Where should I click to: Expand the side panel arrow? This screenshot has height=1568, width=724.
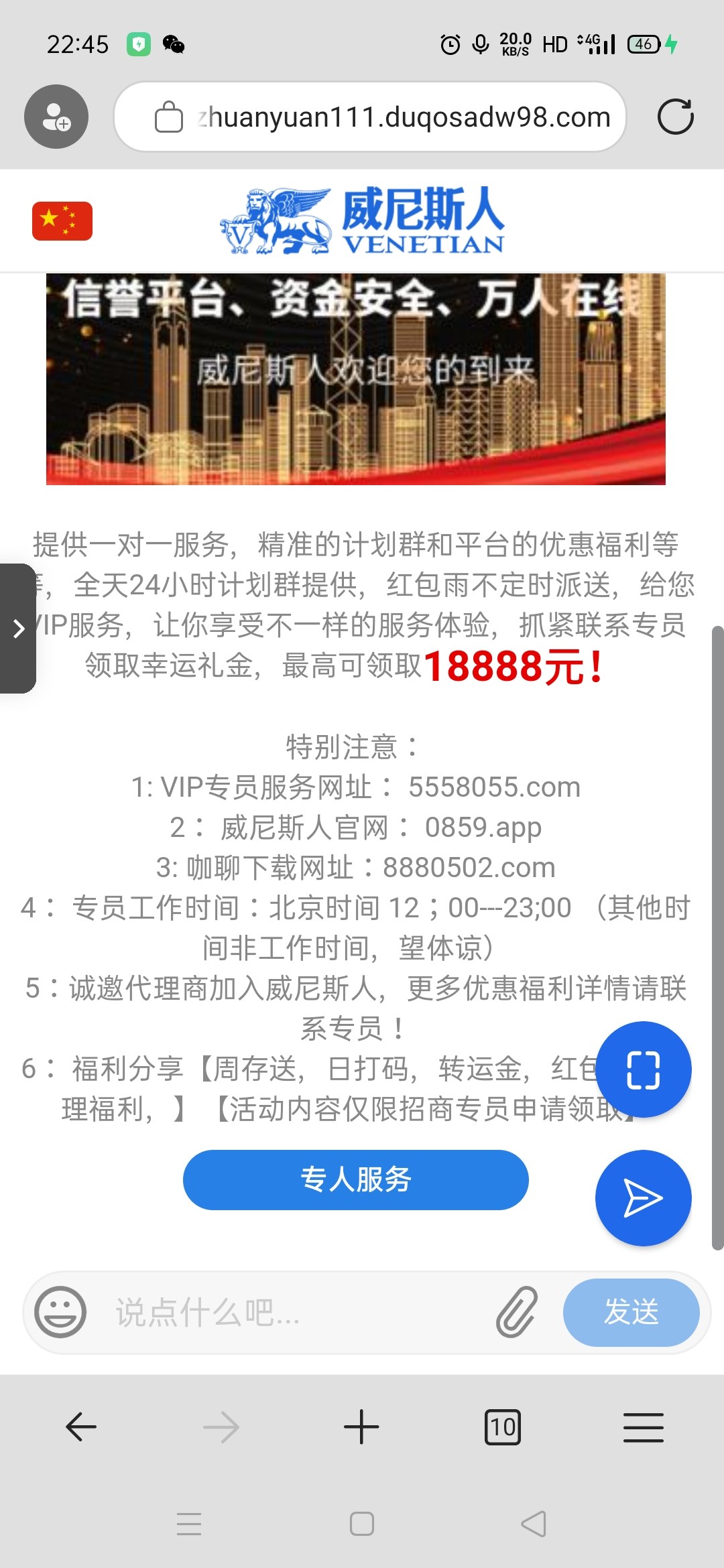[18, 629]
